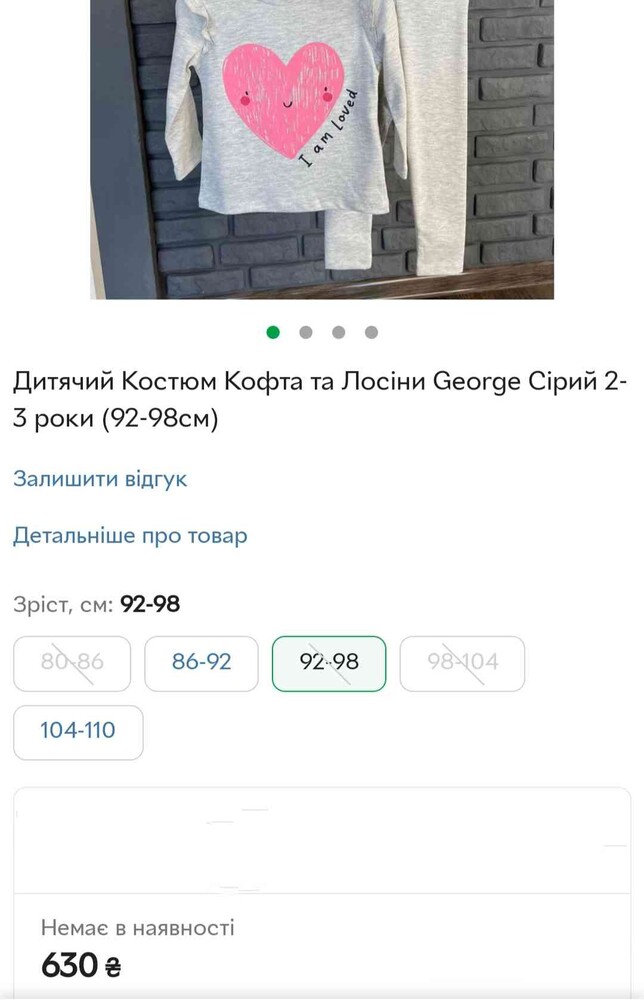Viewport: 644px width, 1000px height.
Task: Select size 92-98
Action: pyautogui.click(x=329, y=663)
